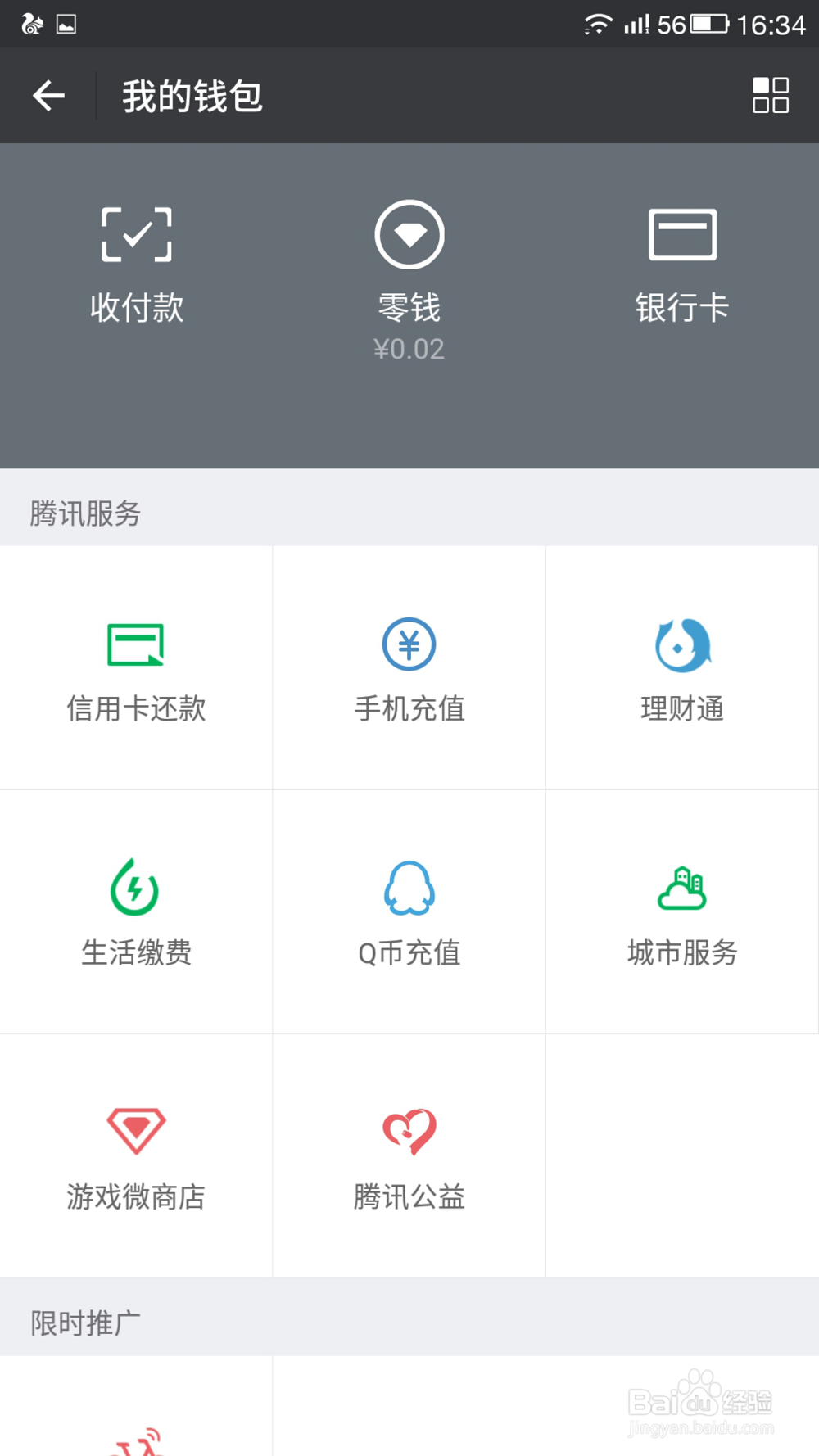819x1456 pixels.
Task: Open 银行卡 bank cards
Action: (x=682, y=264)
